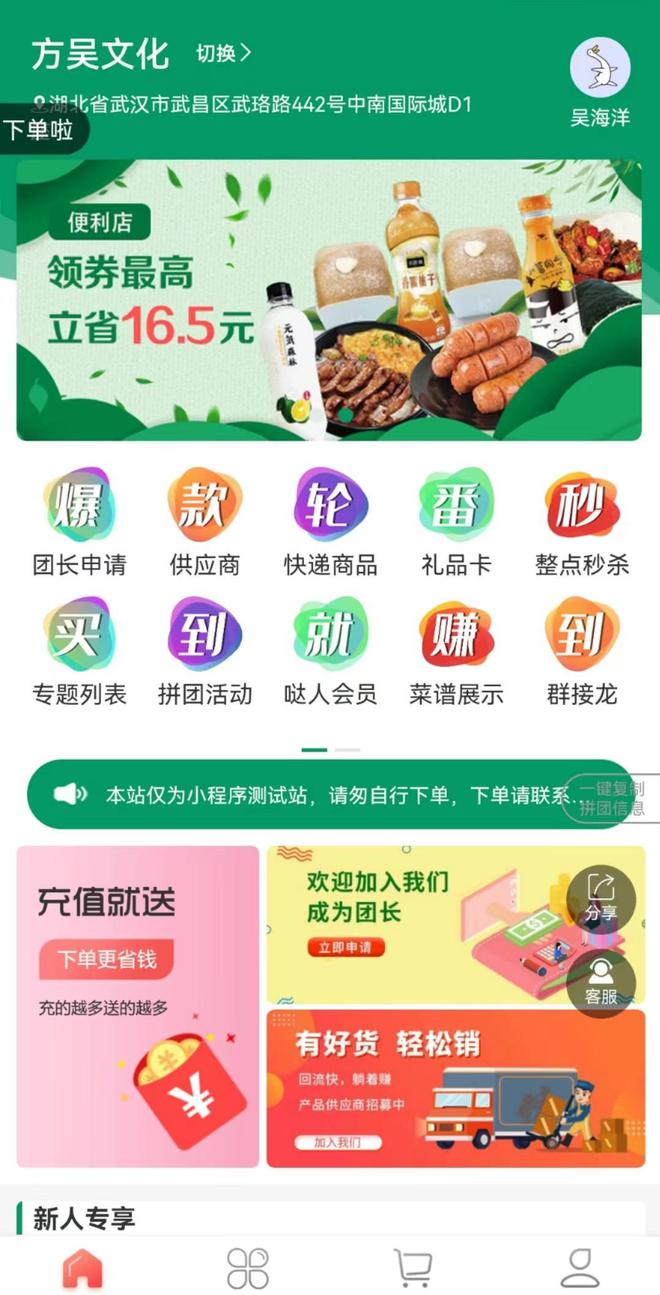Screen dimensions: 660x1295
Task: Open 充值就送 recharge card
Action: click(x=138, y=1006)
